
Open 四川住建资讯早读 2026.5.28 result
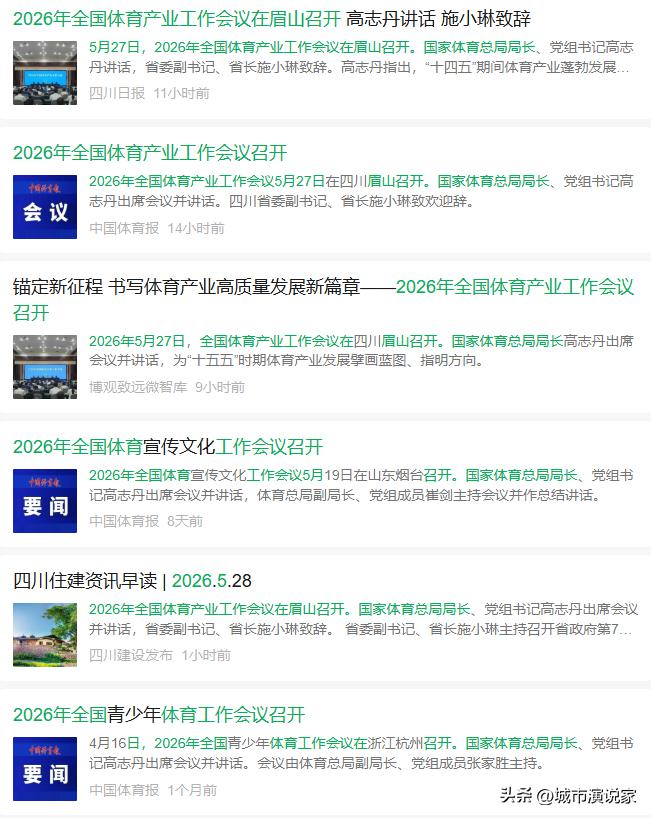132,581
